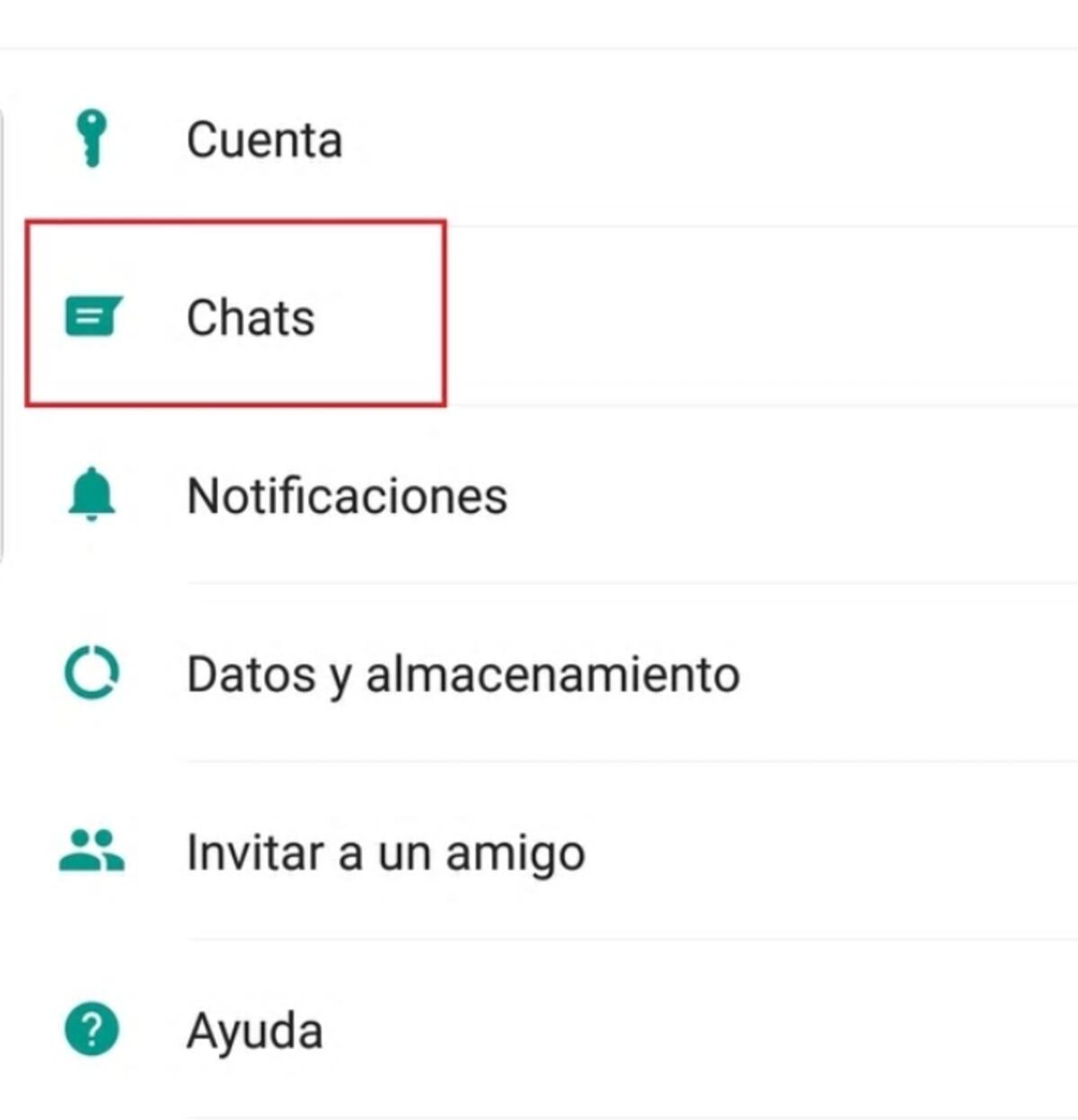Open the Notificaciones settings entry
The image size is (1078, 1120).
pos(347,495)
